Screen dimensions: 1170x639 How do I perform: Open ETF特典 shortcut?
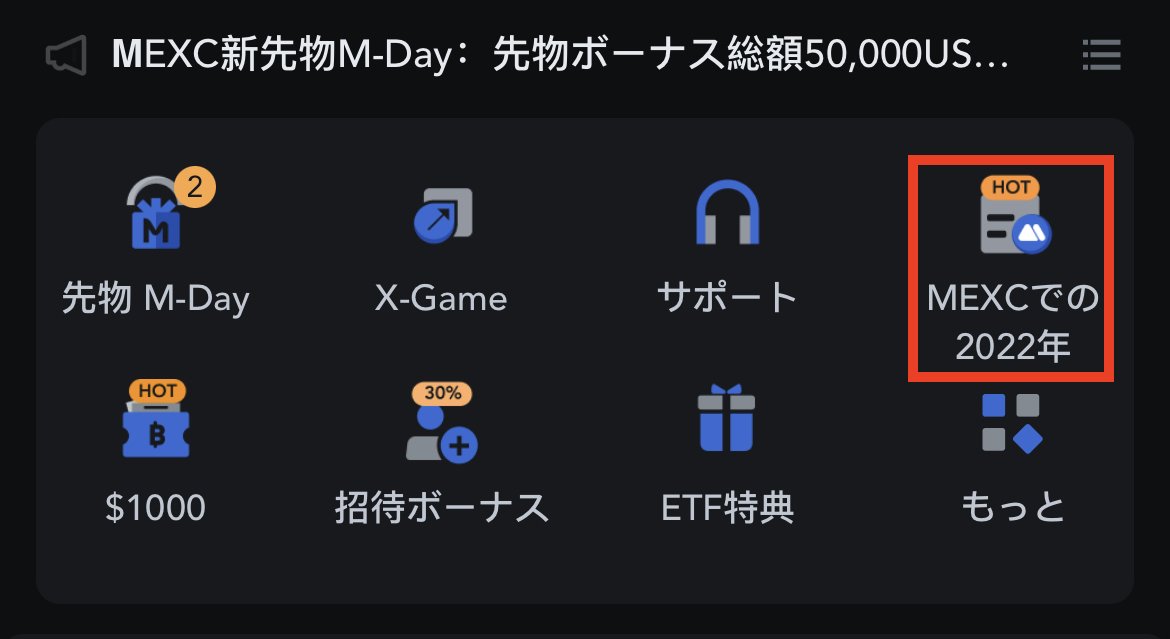[x=727, y=455]
